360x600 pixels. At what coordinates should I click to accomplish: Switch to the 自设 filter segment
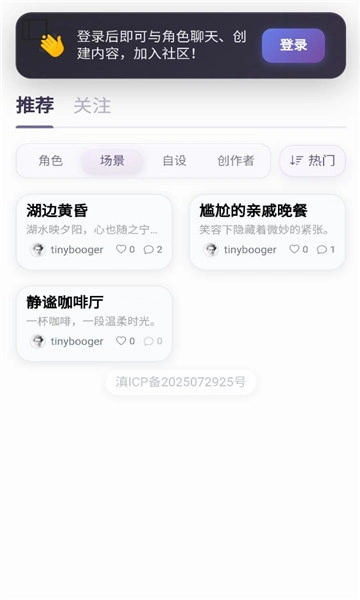tap(174, 161)
